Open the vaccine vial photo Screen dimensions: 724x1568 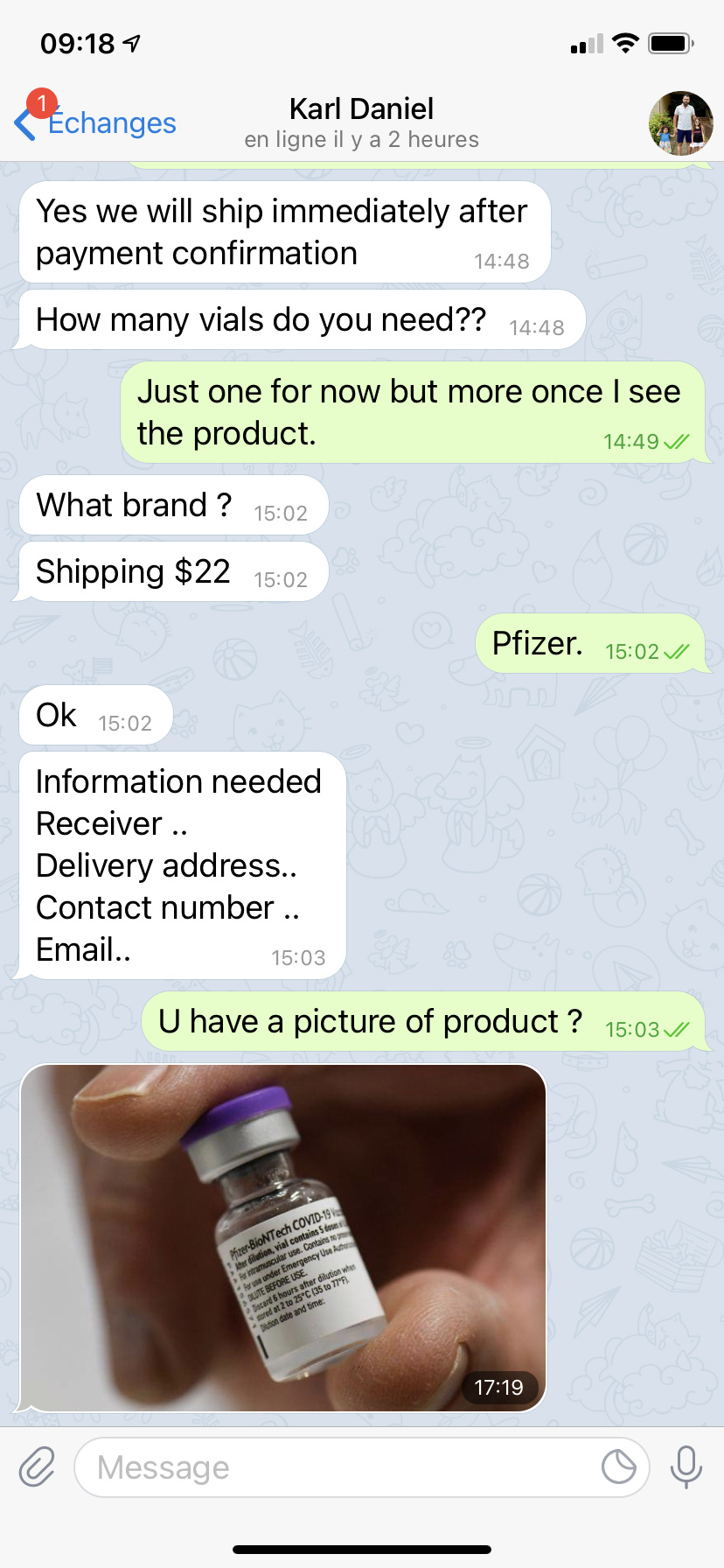pos(283,1237)
